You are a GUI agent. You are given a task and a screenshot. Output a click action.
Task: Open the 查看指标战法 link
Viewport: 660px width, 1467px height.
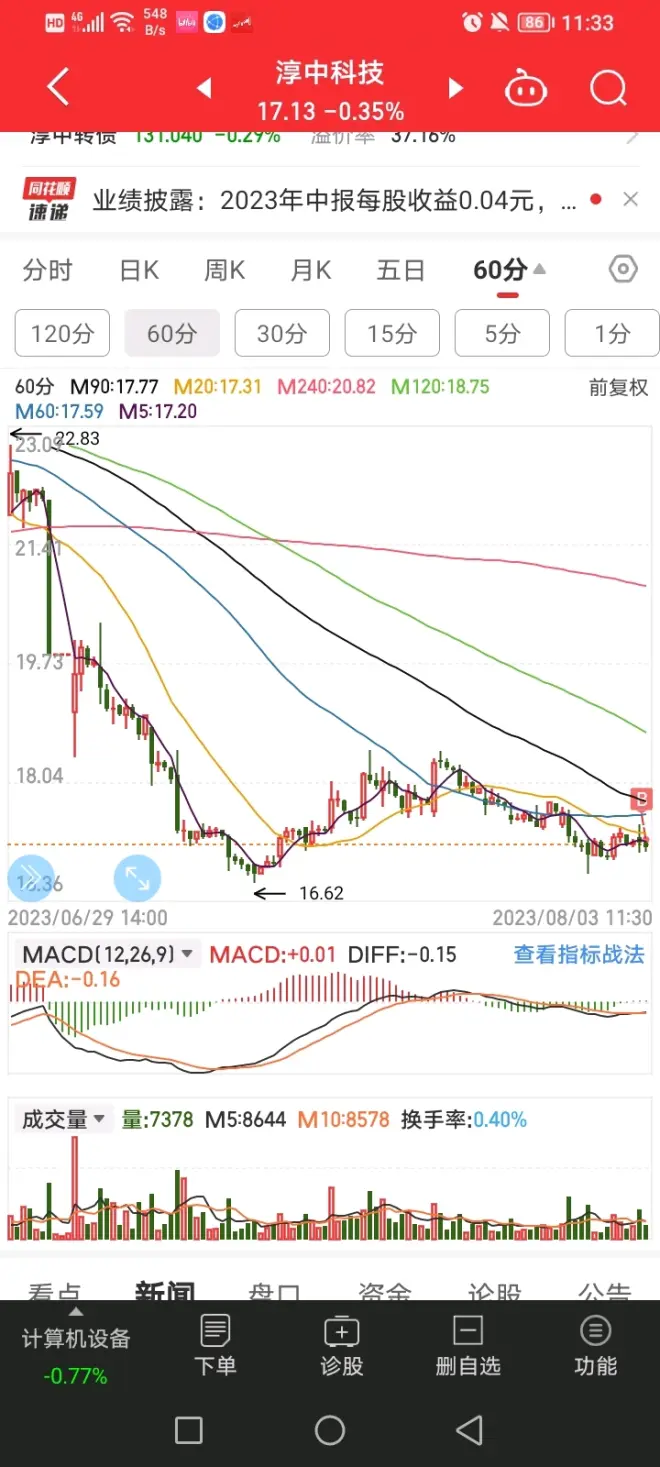(578, 955)
